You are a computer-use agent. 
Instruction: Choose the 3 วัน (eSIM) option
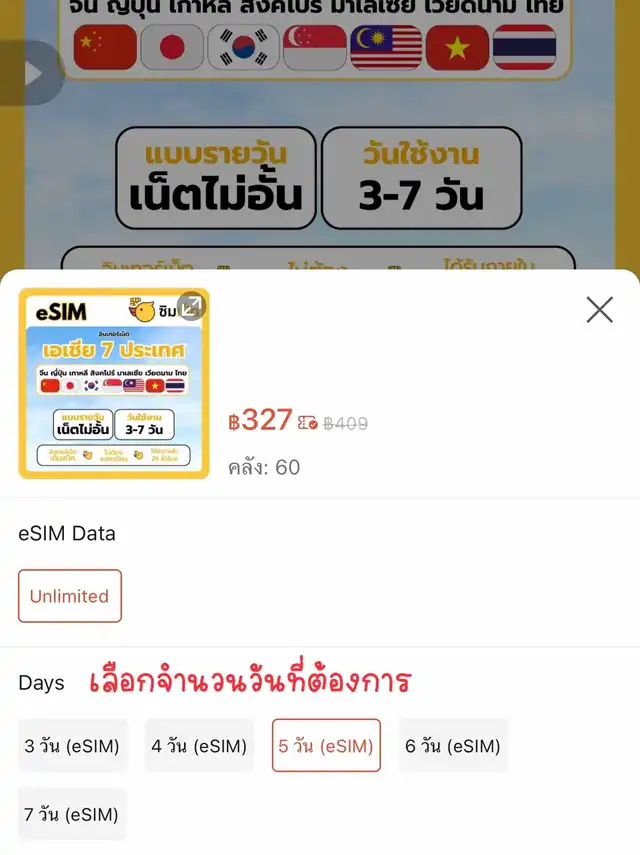click(72, 746)
